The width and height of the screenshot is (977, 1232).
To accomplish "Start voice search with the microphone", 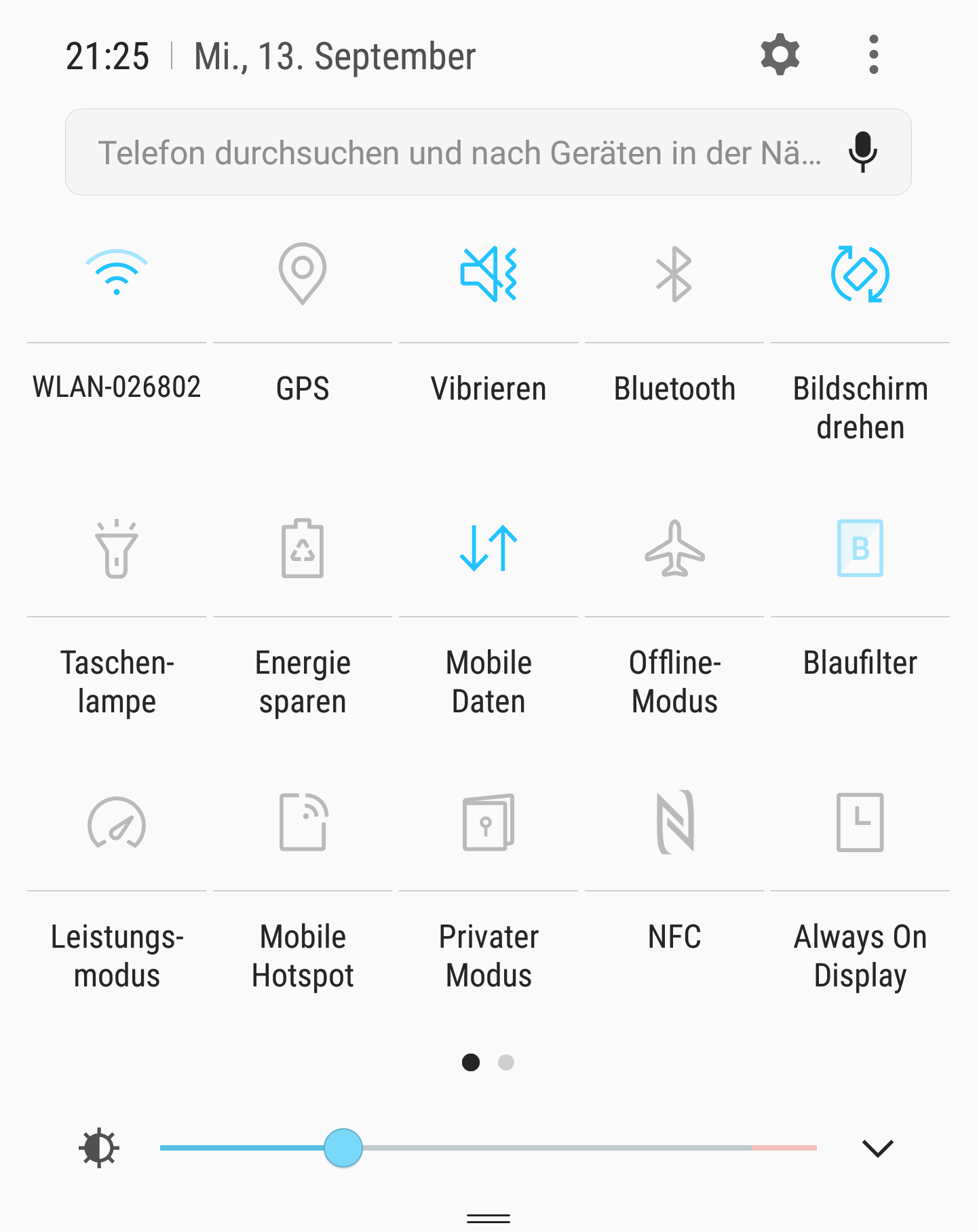I will (862, 151).
